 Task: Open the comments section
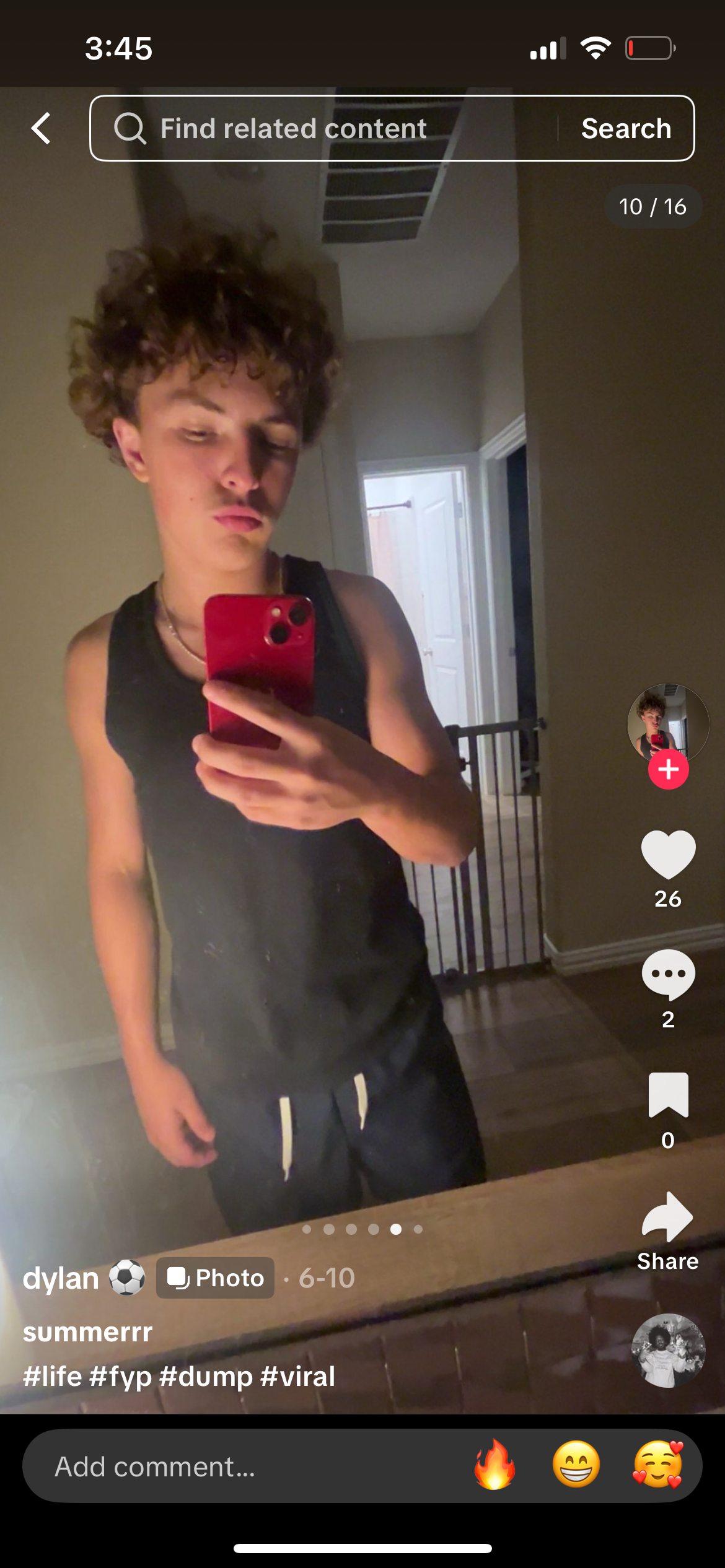(668, 975)
